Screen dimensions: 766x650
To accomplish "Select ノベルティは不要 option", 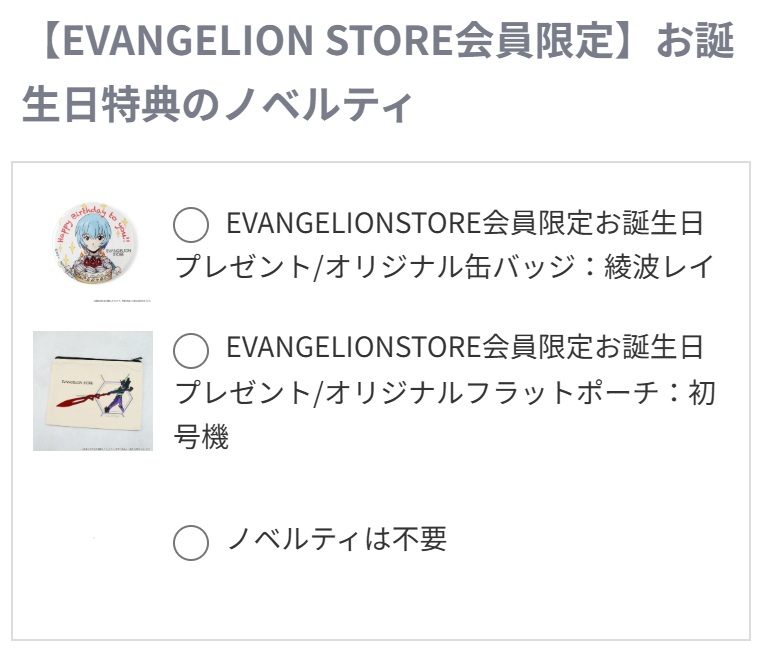I will [191, 542].
